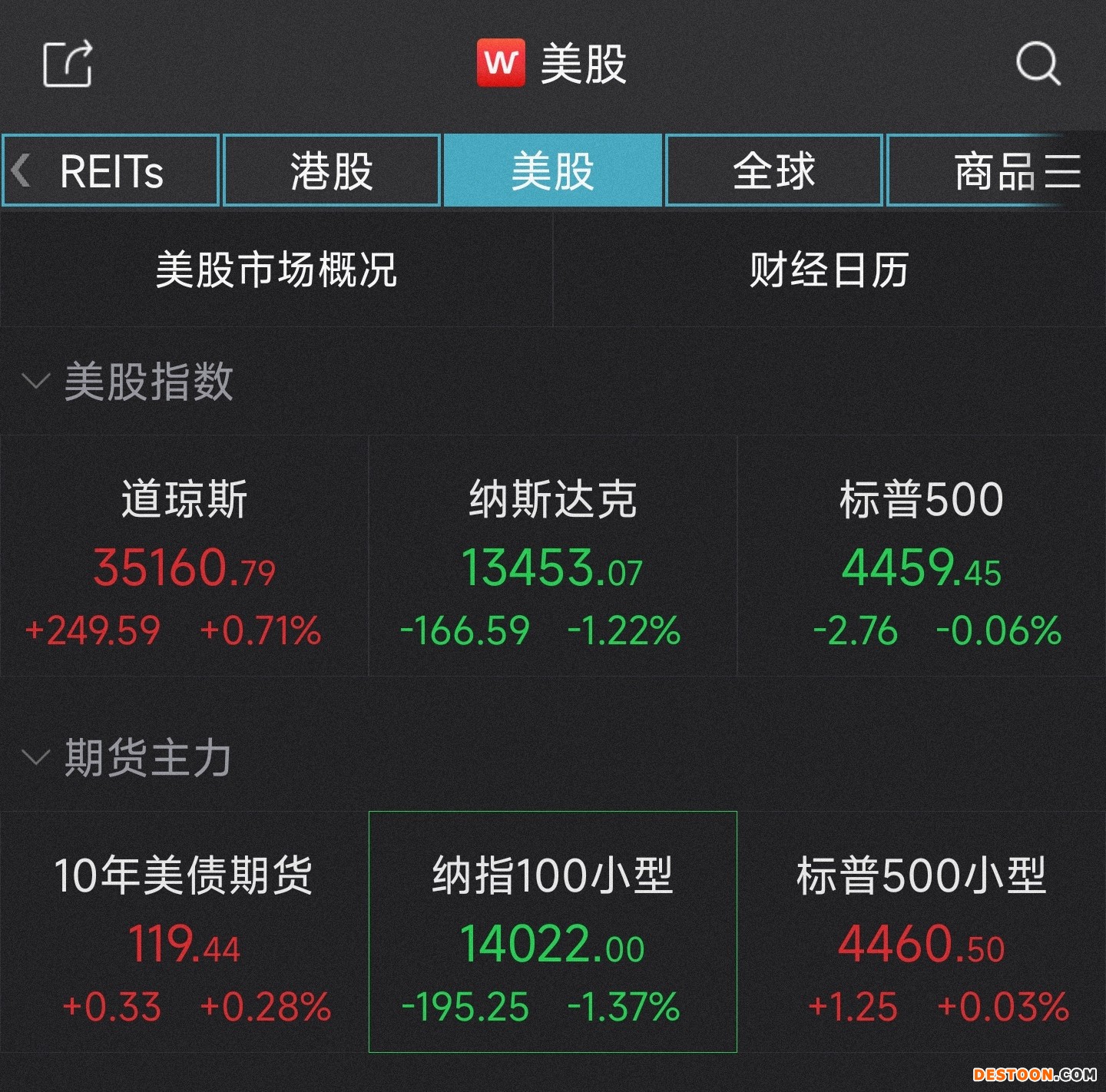Share this page using the share icon
The width and height of the screenshot is (1106, 1092).
coord(68,64)
